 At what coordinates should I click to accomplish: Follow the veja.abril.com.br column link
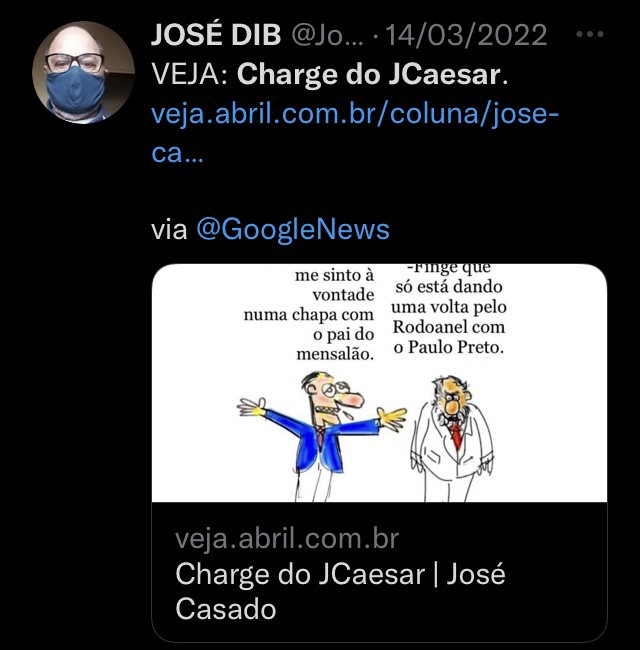pyautogui.click(x=354, y=115)
